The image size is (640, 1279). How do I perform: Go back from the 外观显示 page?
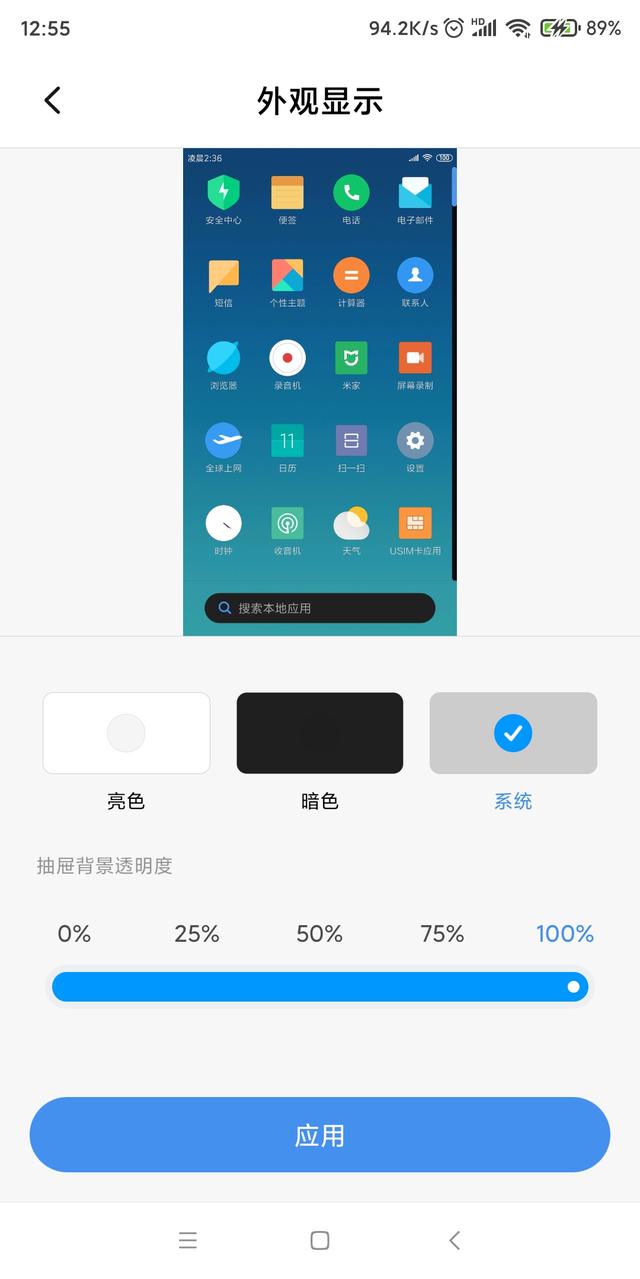pos(53,100)
